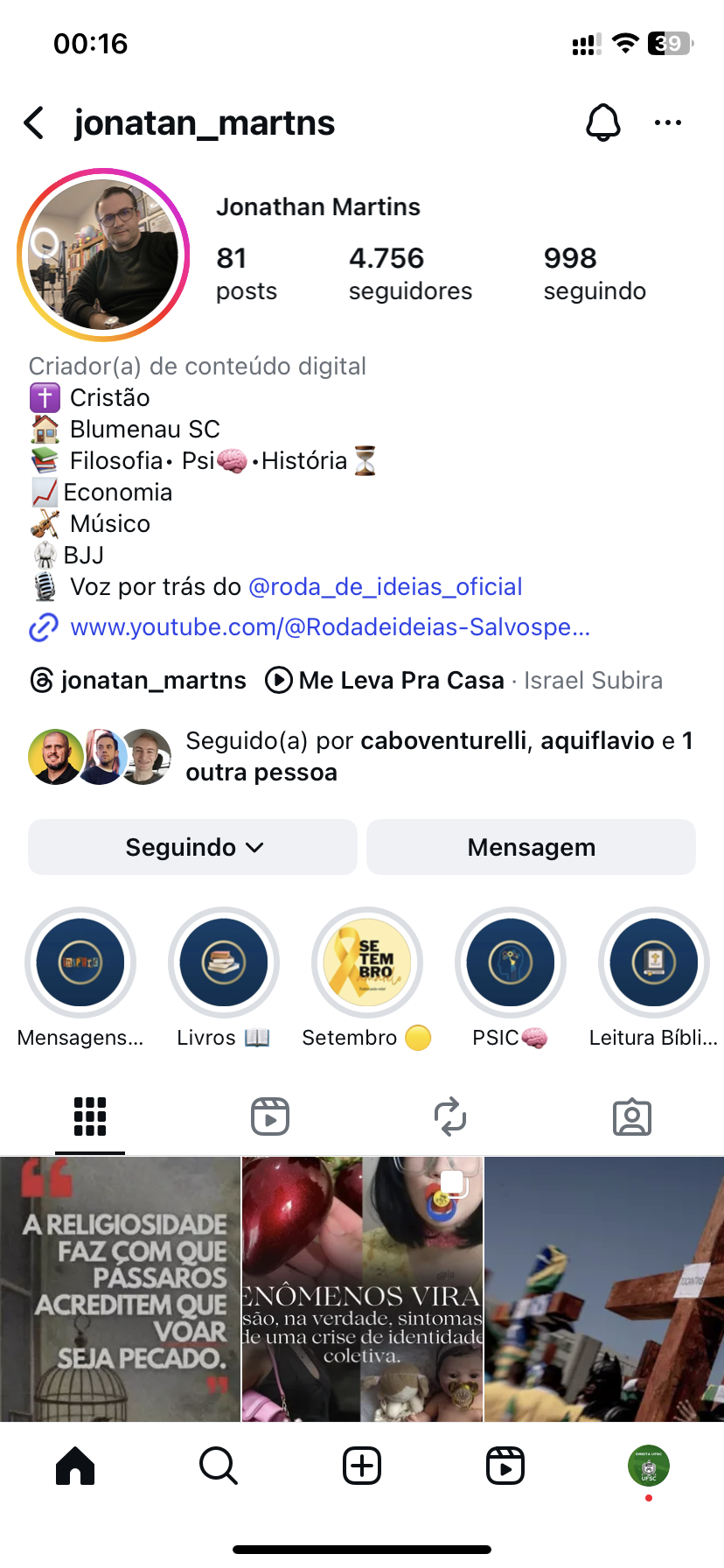Open the @roda_de_ideias_oficial mention
Image resolution: width=724 pixels, height=1568 pixels.
point(385,586)
